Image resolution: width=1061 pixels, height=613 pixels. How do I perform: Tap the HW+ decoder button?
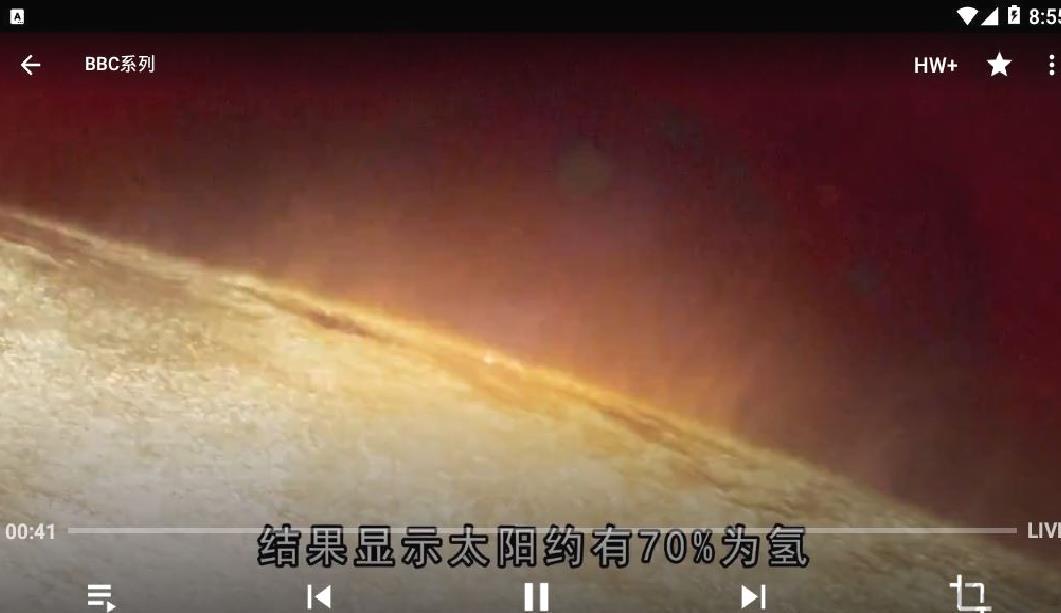[935, 66]
